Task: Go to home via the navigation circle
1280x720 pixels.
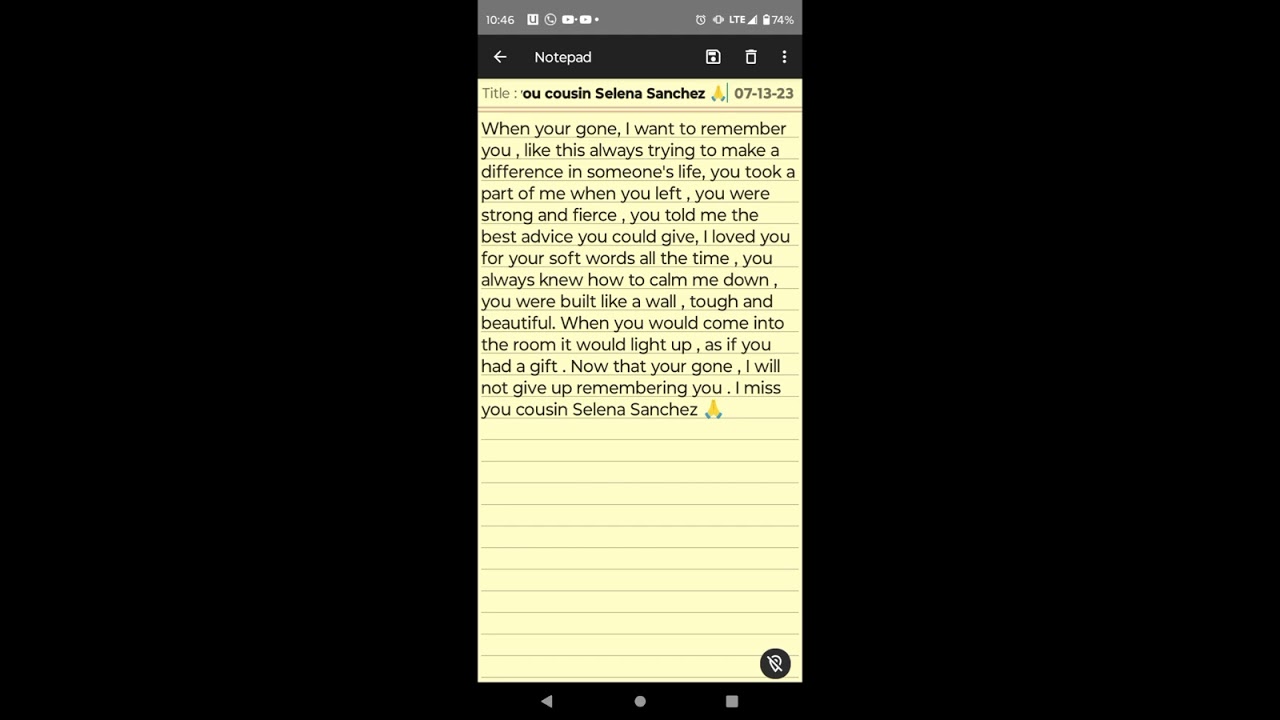Action: click(640, 701)
